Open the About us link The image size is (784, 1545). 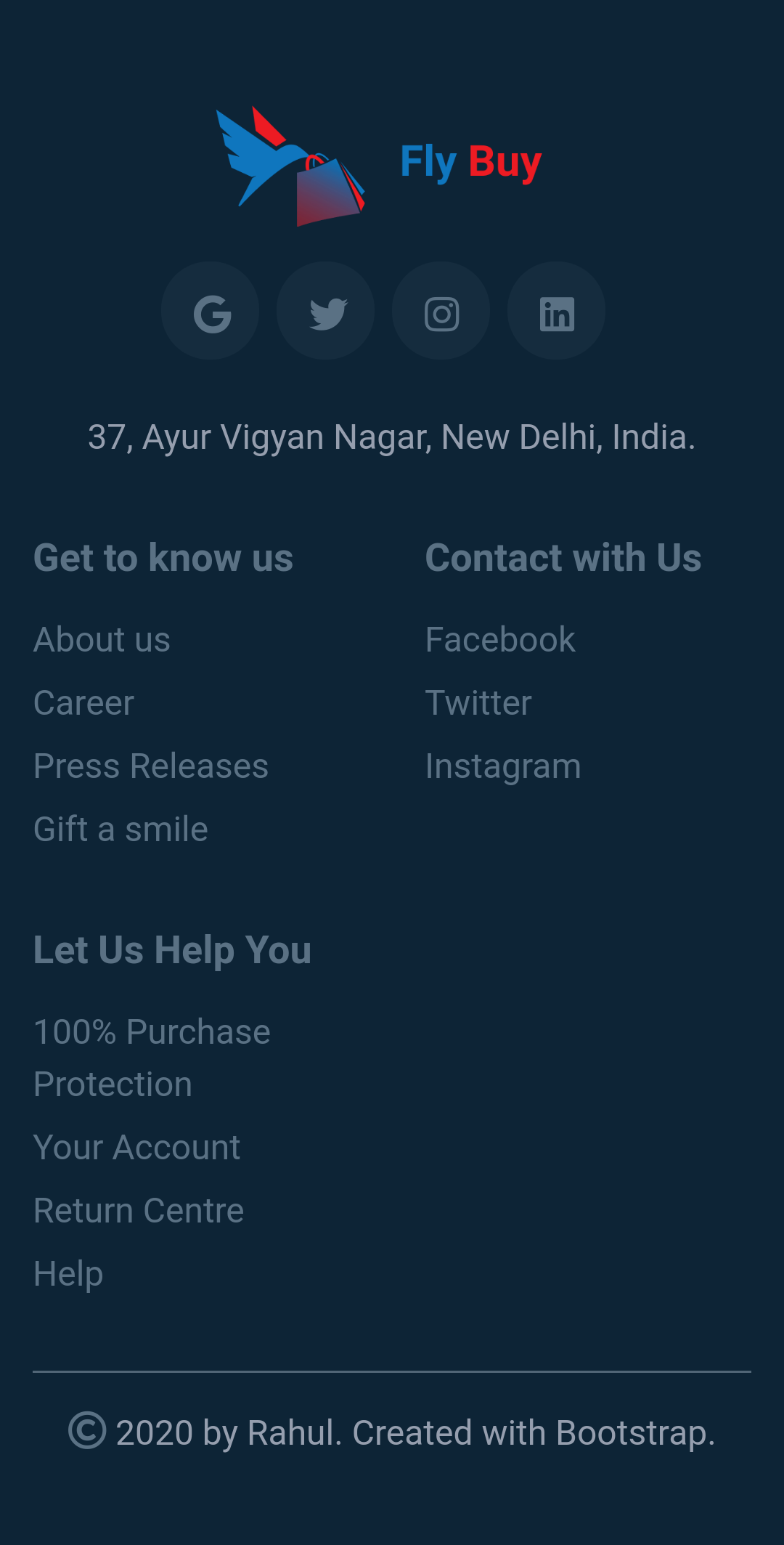pyautogui.click(x=102, y=640)
